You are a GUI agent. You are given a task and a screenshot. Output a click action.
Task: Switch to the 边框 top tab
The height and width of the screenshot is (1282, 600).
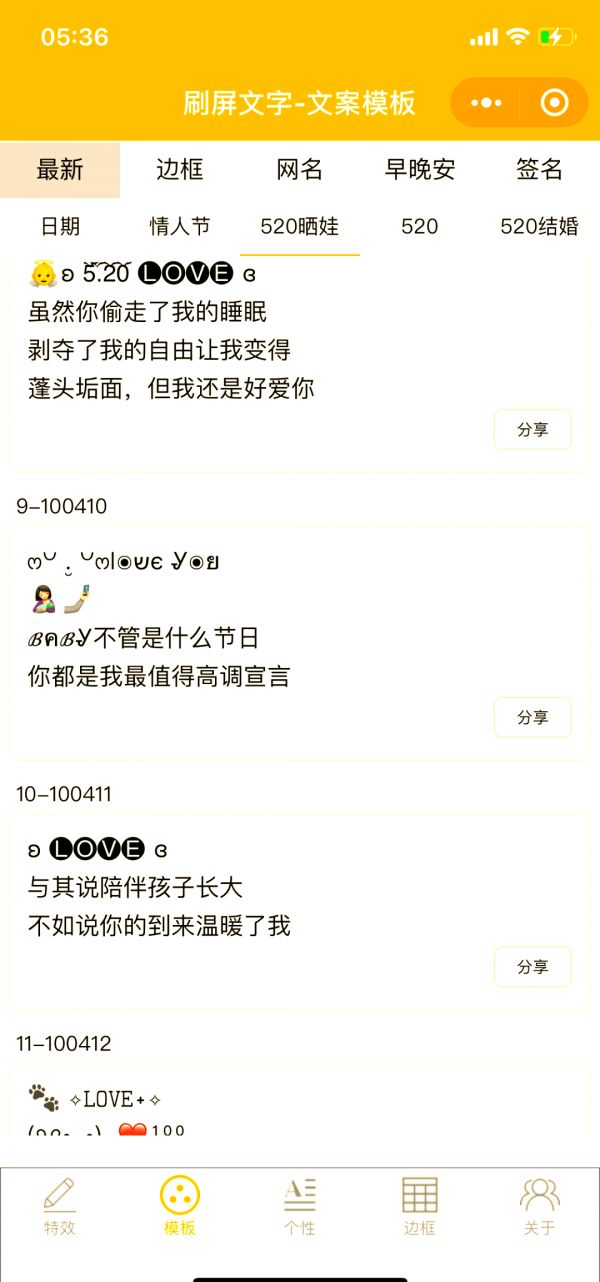180,170
